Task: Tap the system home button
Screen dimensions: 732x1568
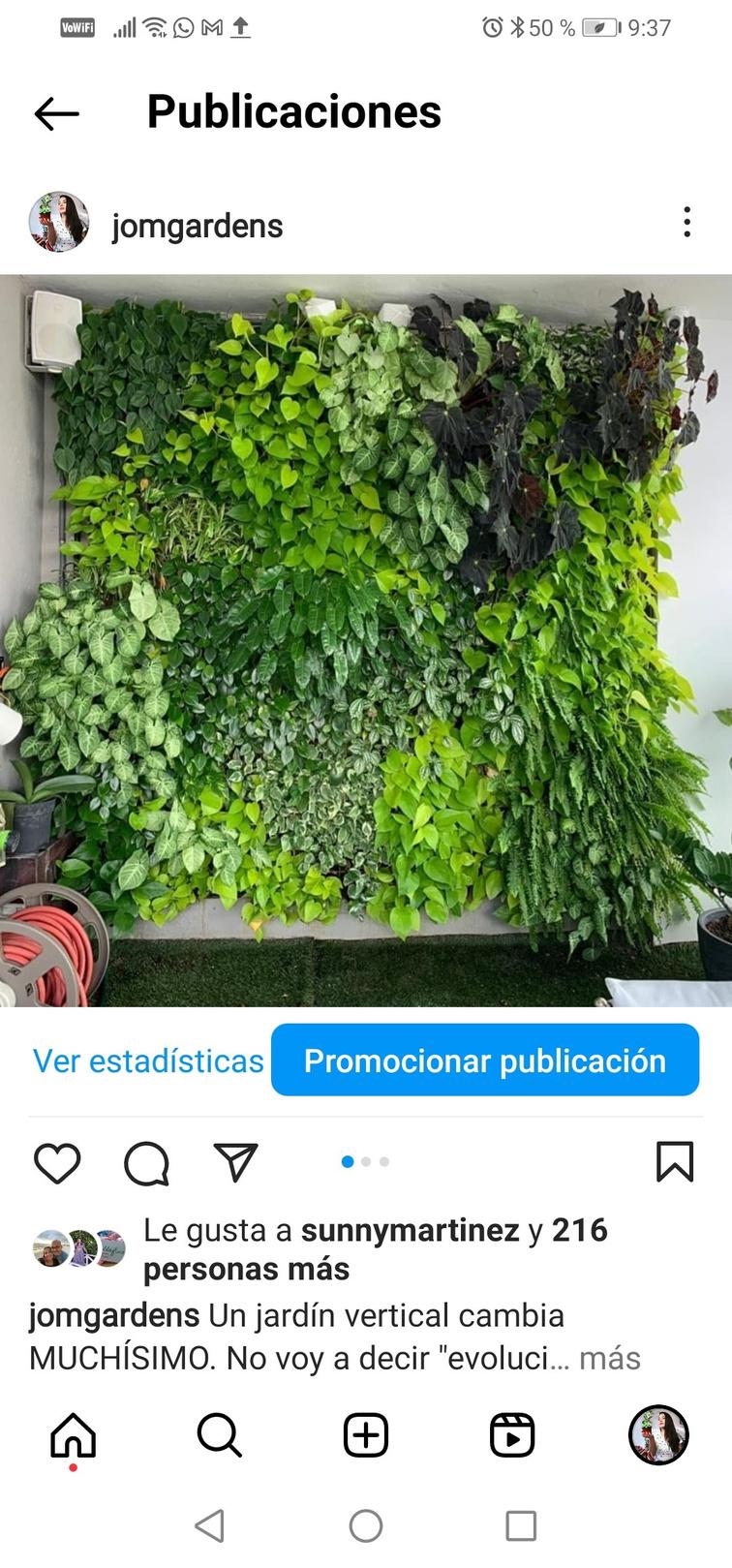Action: tap(366, 1526)
